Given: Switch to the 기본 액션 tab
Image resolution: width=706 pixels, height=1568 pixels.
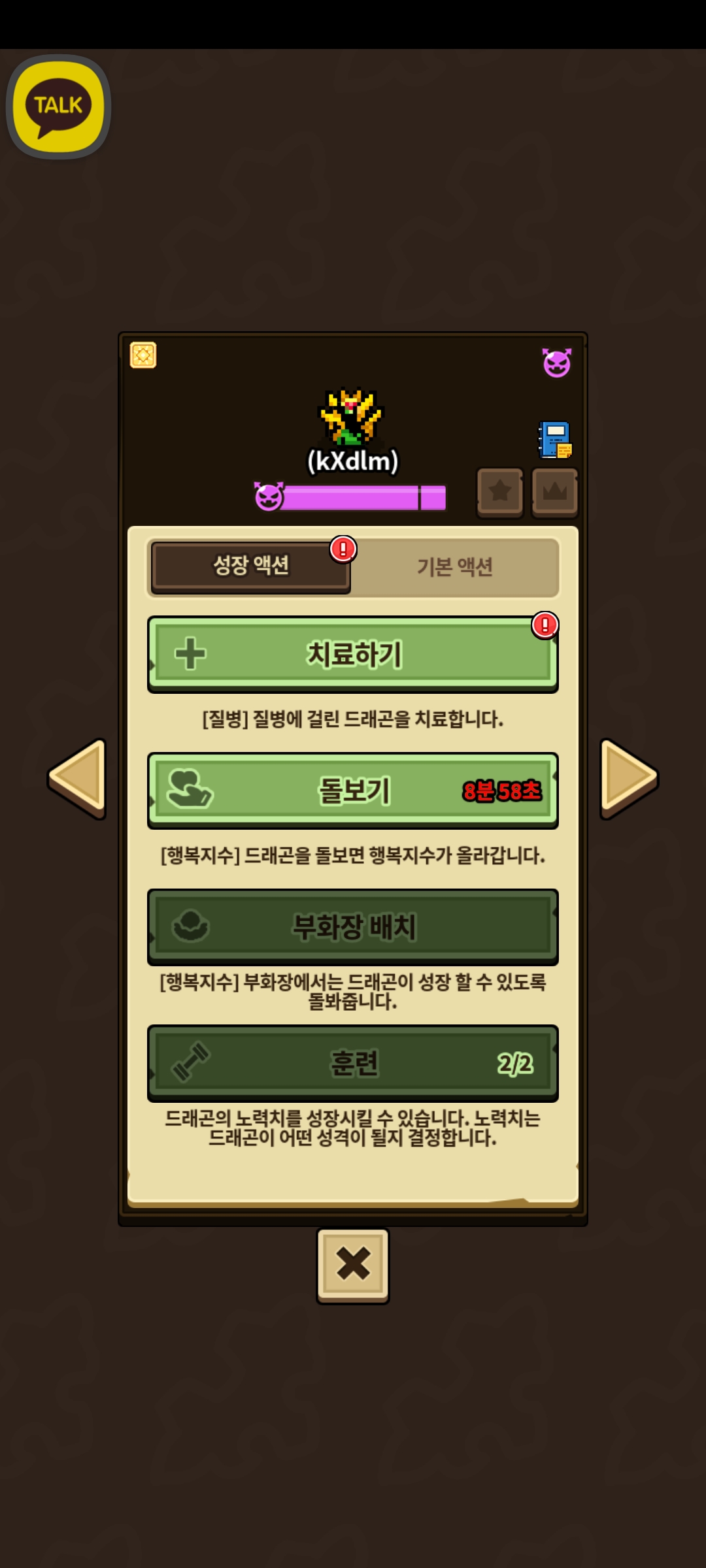Looking at the screenshot, I should [x=455, y=567].
